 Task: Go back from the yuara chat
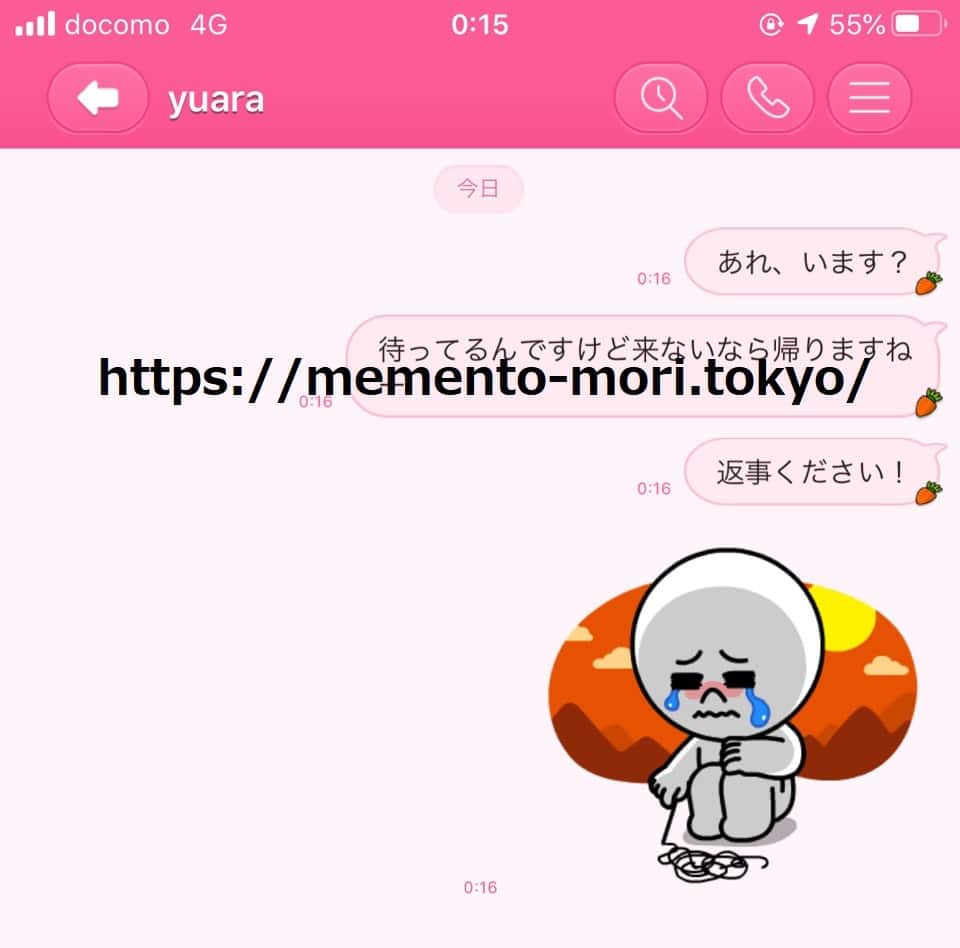tap(98, 98)
